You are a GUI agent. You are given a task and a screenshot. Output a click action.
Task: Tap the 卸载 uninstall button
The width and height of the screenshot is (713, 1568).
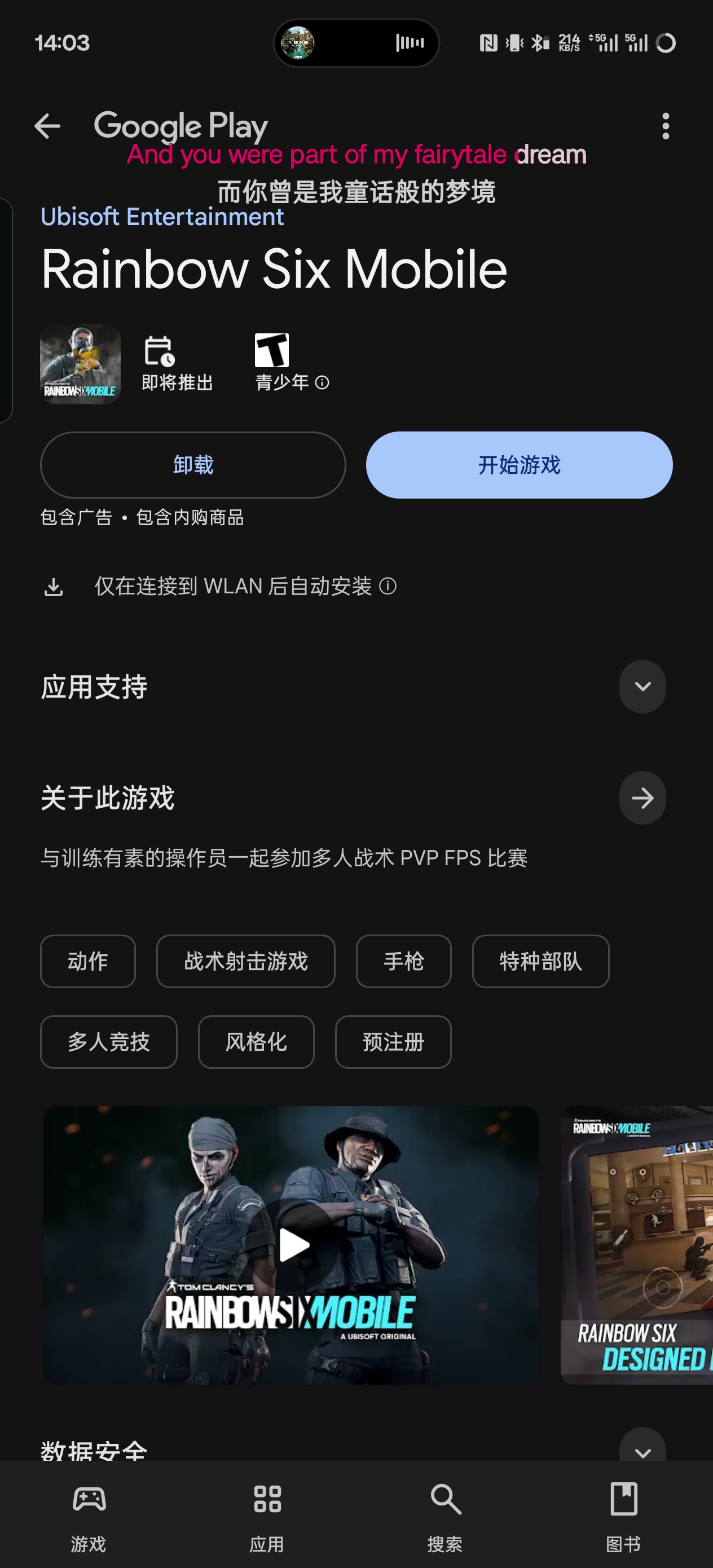coord(193,465)
